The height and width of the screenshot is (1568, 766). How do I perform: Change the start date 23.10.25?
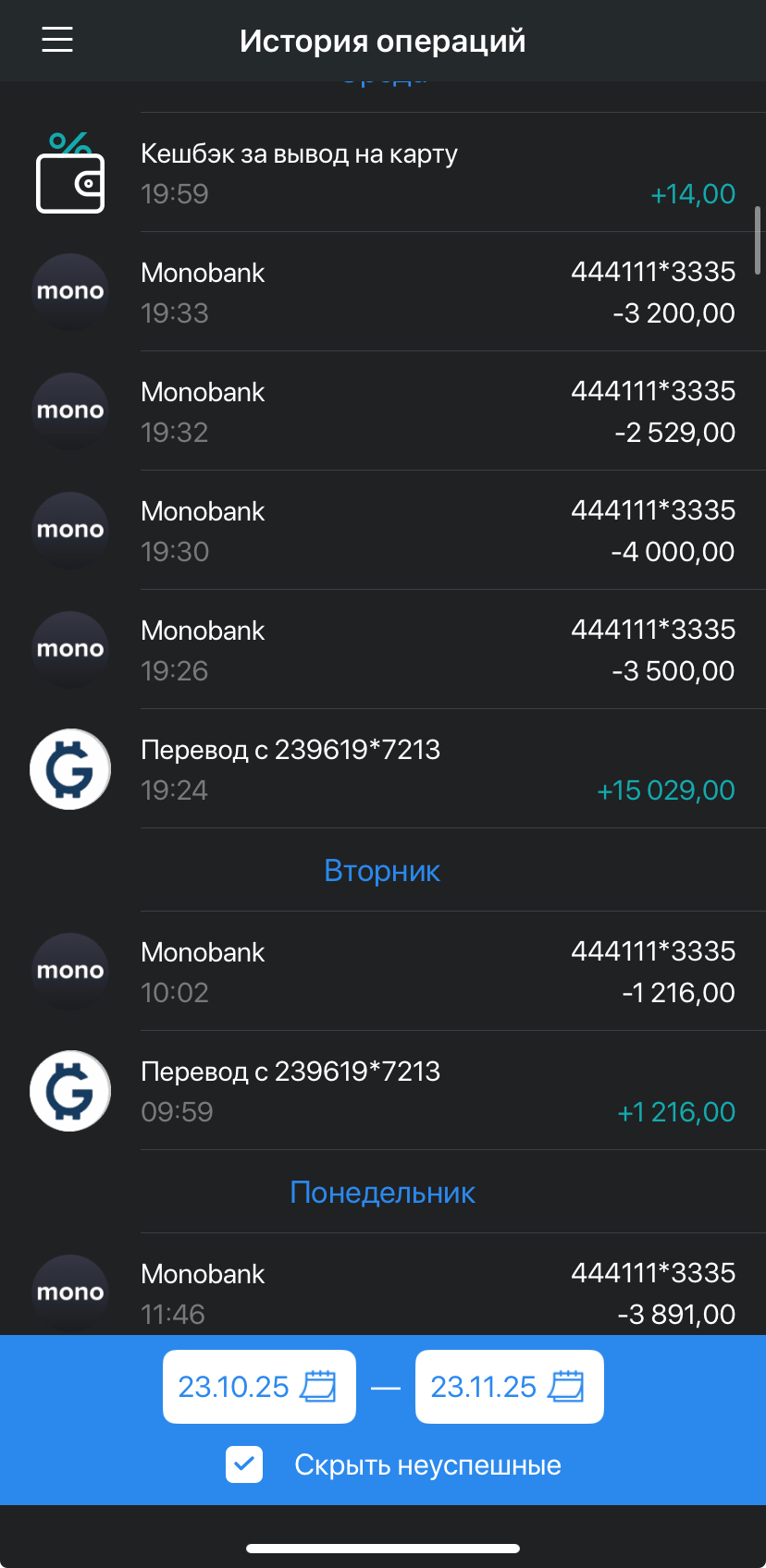[259, 1387]
